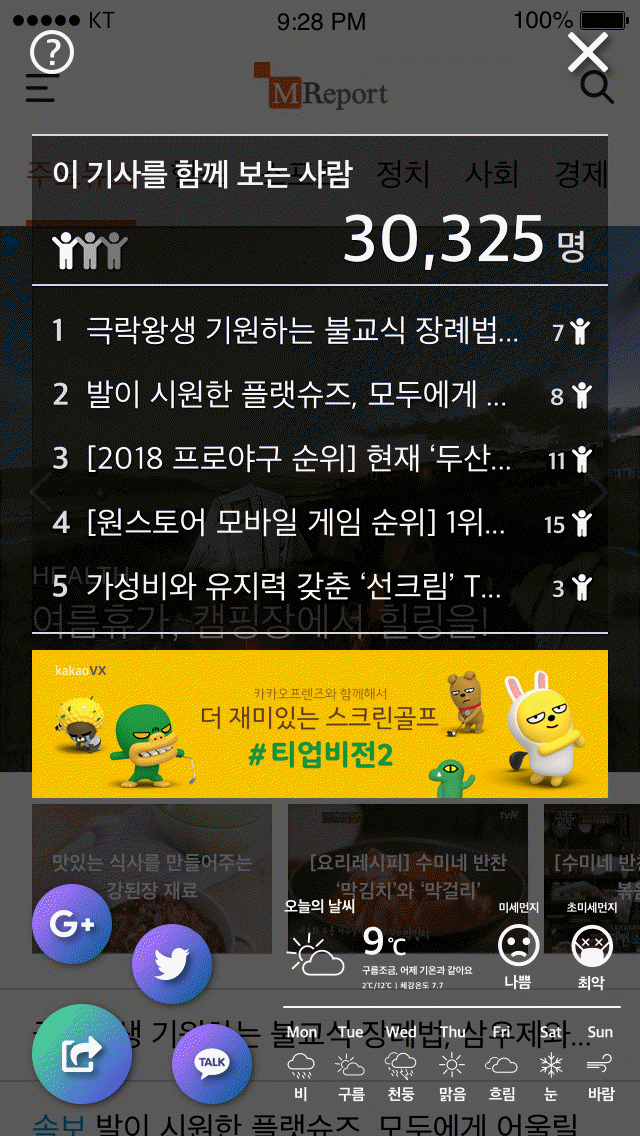Share via the Google+ button
The width and height of the screenshot is (640, 1136).
(72, 924)
